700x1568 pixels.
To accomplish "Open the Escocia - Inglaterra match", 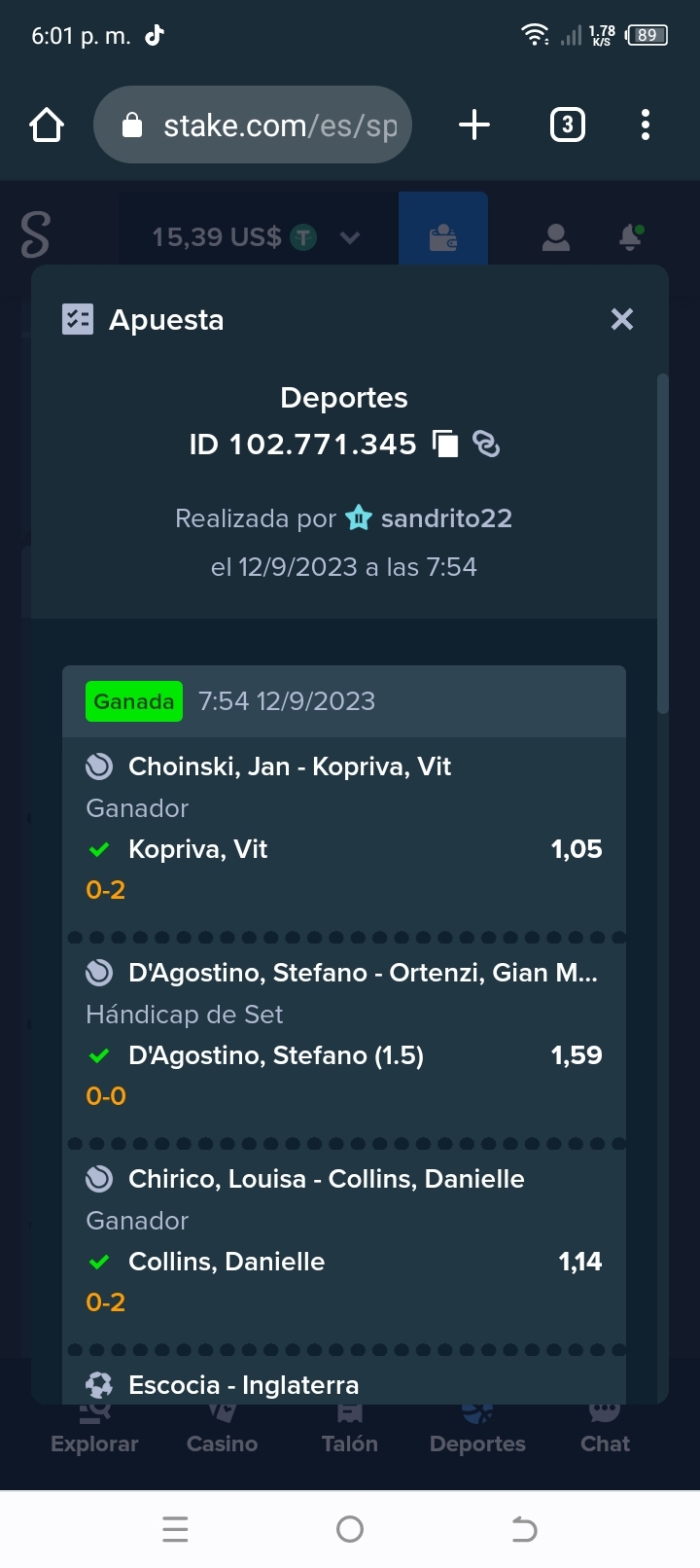I will (x=243, y=1385).
